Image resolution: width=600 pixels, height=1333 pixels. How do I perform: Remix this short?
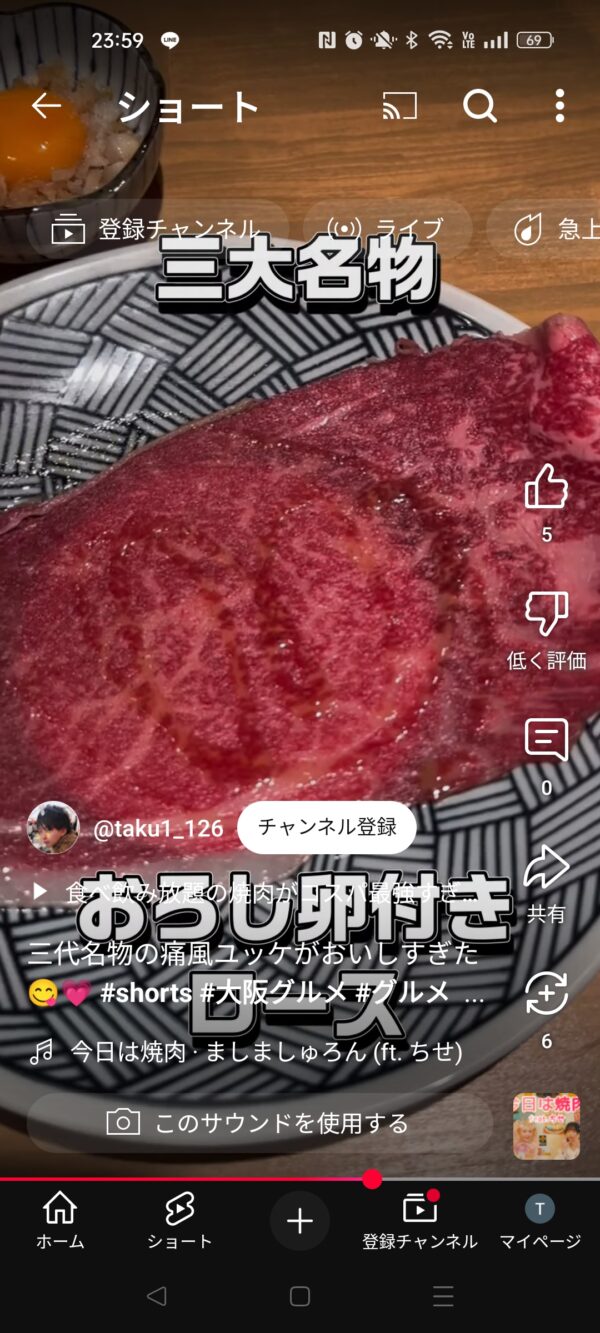tap(546, 993)
